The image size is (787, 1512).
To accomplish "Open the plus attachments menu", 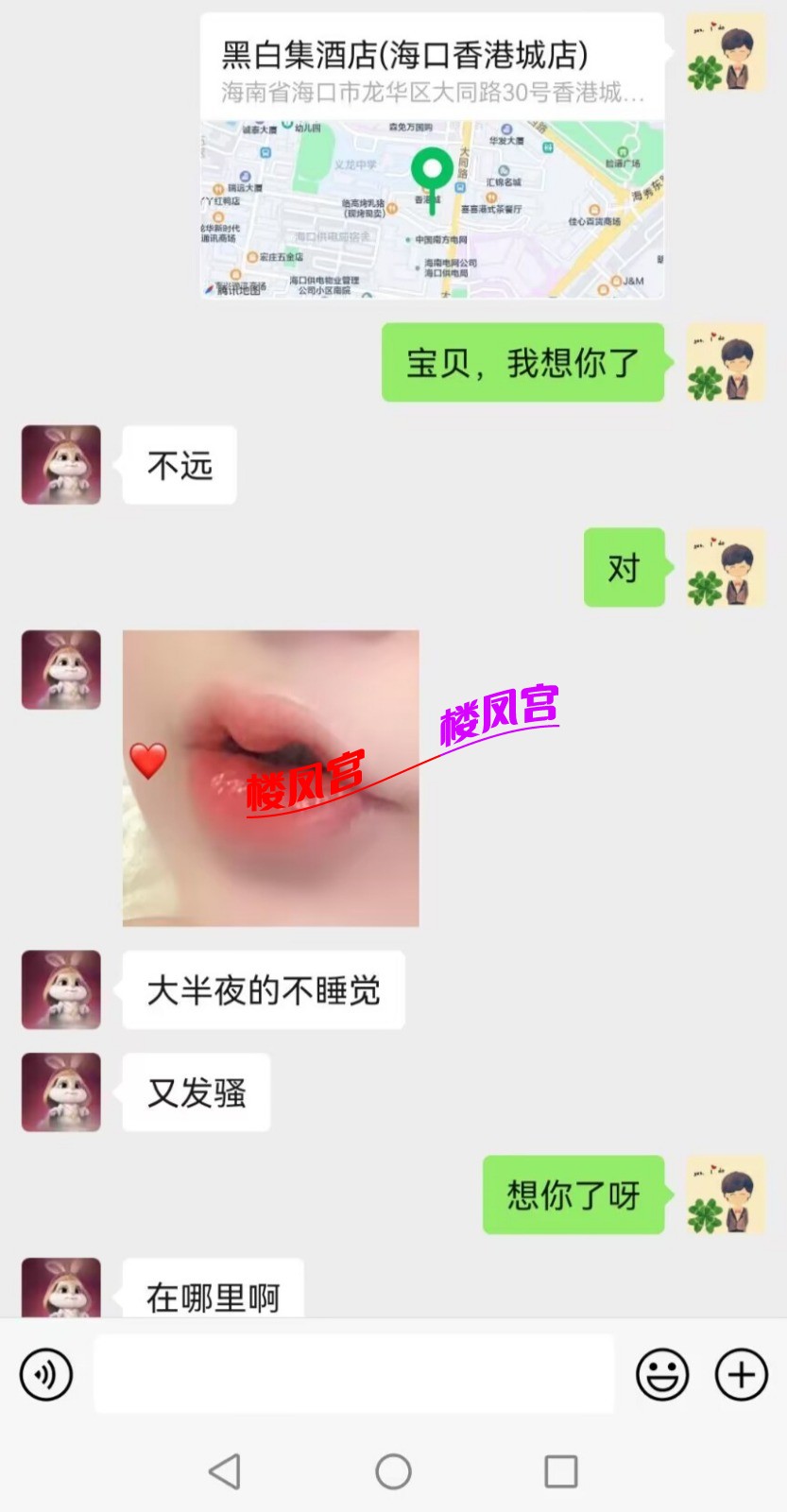I will [741, 1374].
